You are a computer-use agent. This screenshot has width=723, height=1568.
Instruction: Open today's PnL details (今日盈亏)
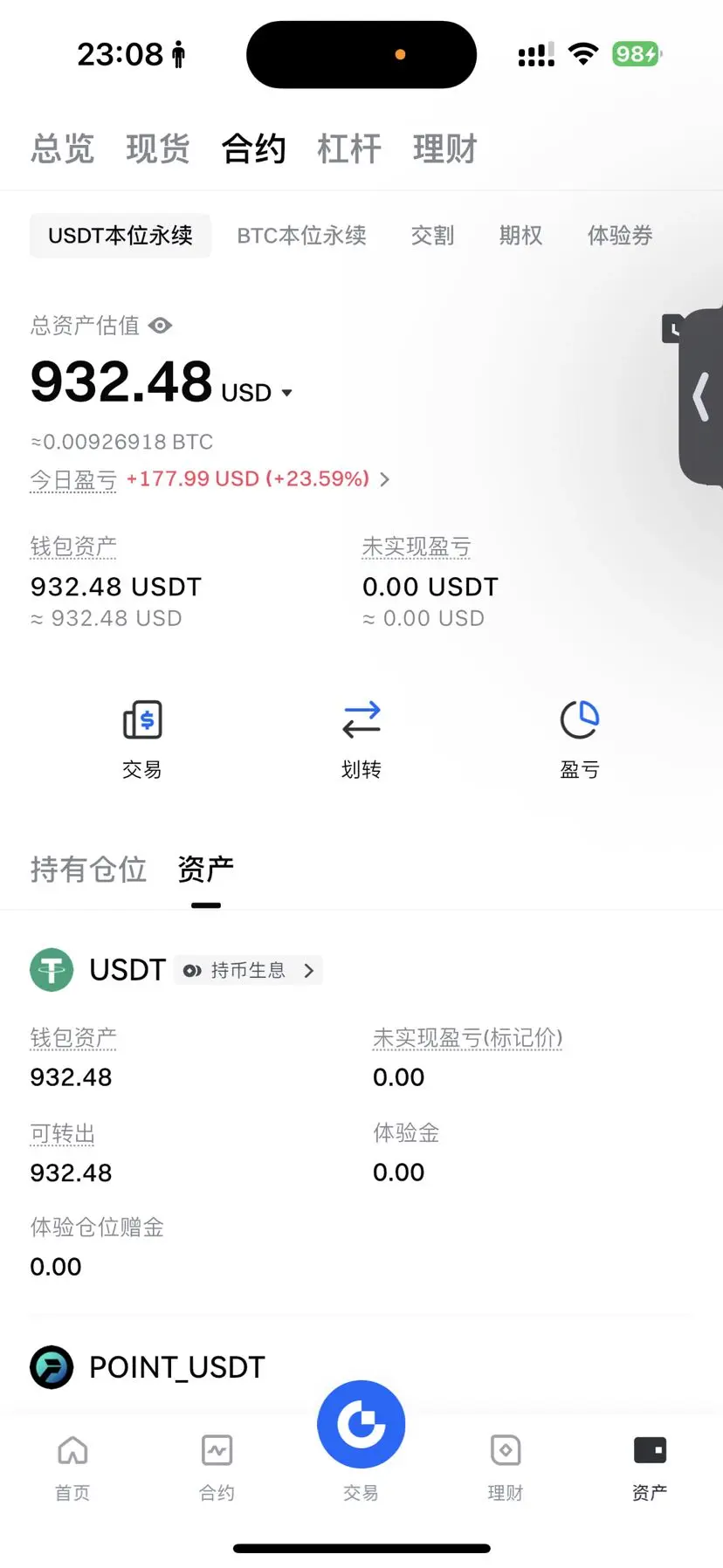[210, 479]
